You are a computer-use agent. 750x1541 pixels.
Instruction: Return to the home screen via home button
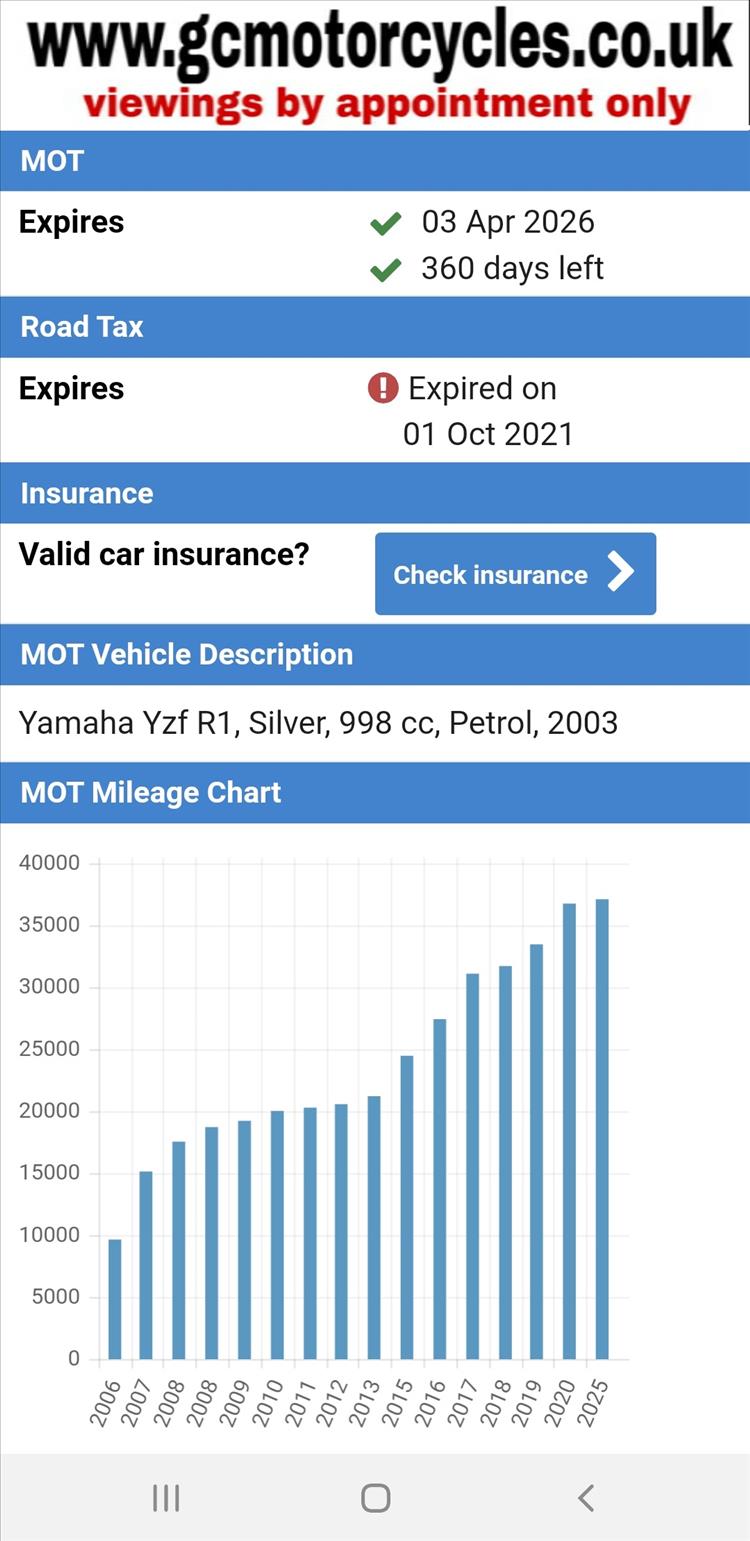(x=375, y=1497)
